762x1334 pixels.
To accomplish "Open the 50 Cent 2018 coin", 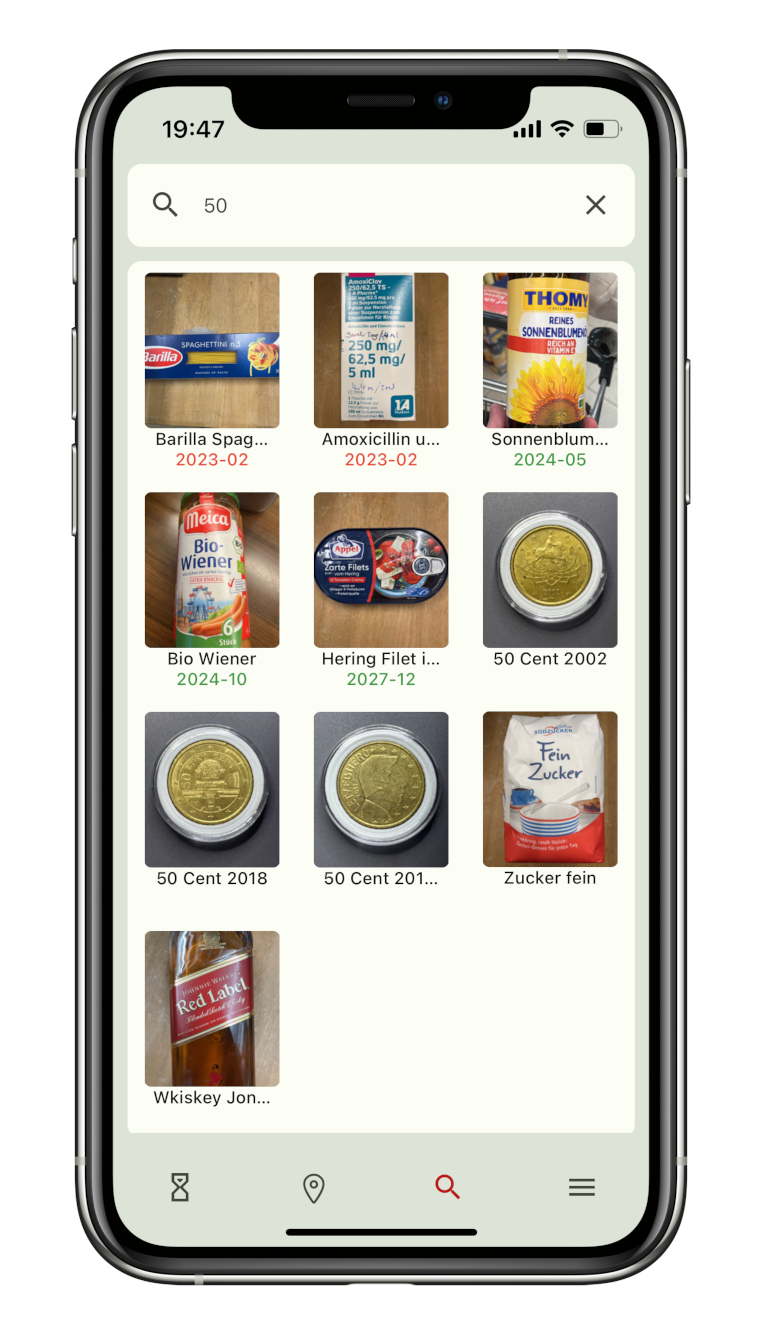I will coord(212,789).
